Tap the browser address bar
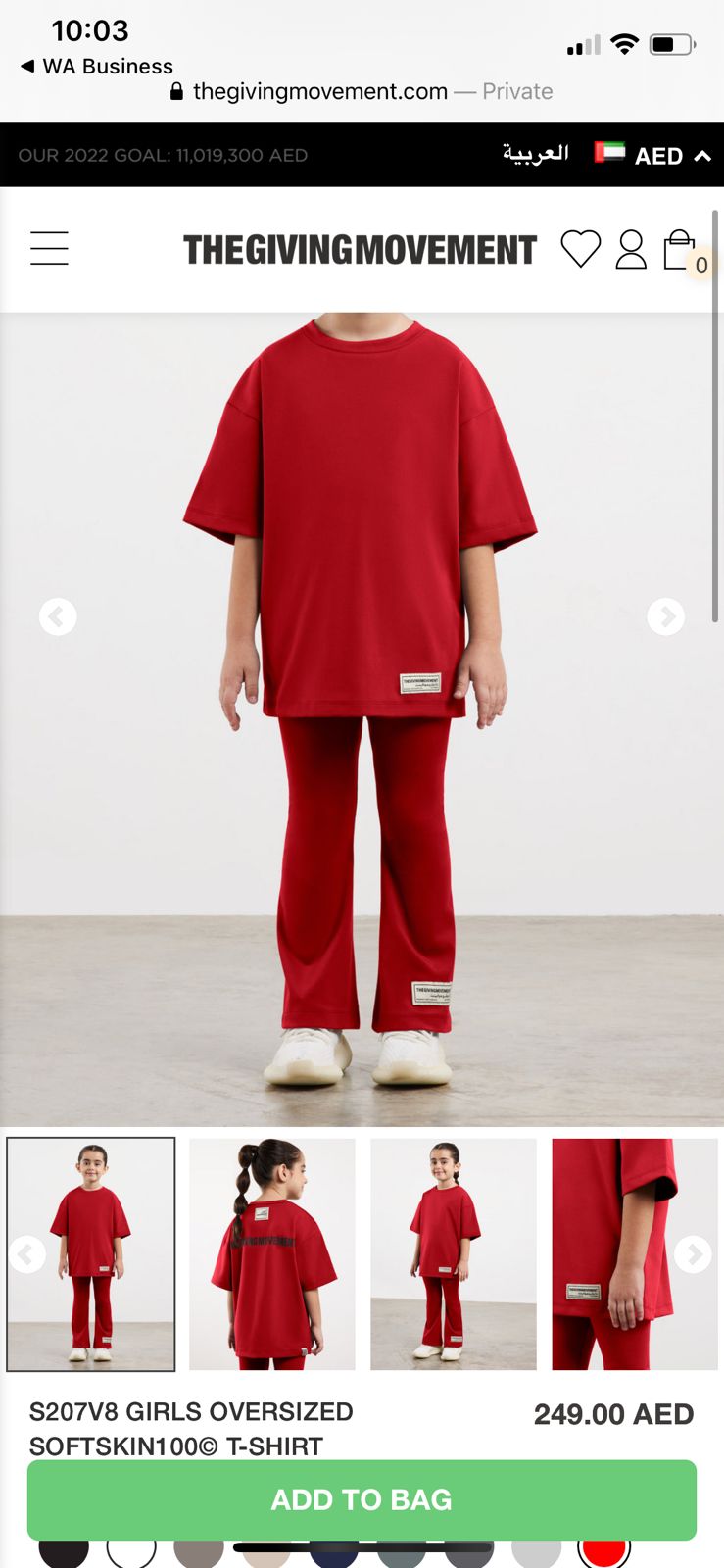Image resolution: width=724 pixels, height=1568 pixels. pyautogui.click(x=362, y=91)
